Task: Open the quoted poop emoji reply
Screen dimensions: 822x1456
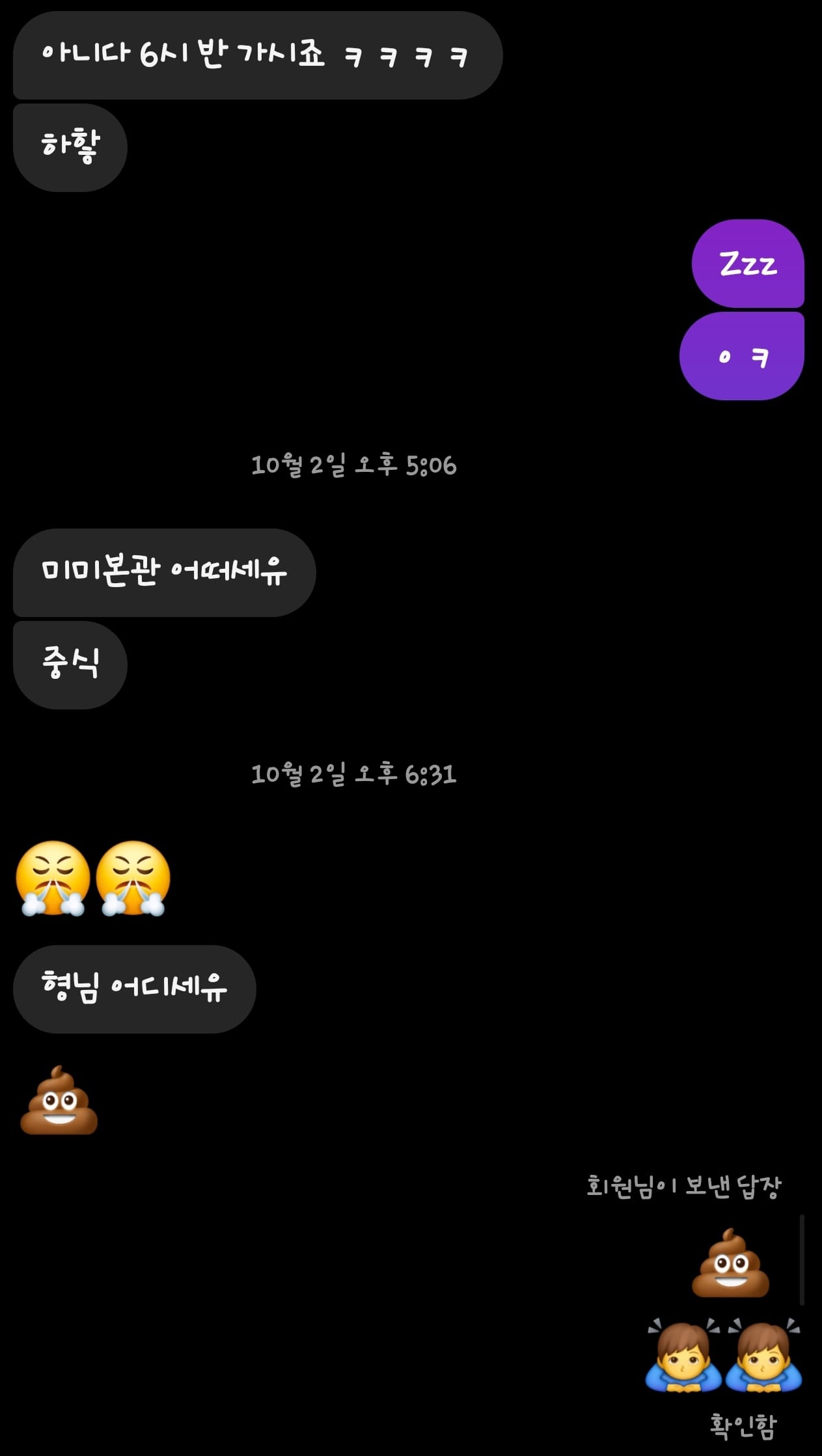Action: coord(730,1262)
